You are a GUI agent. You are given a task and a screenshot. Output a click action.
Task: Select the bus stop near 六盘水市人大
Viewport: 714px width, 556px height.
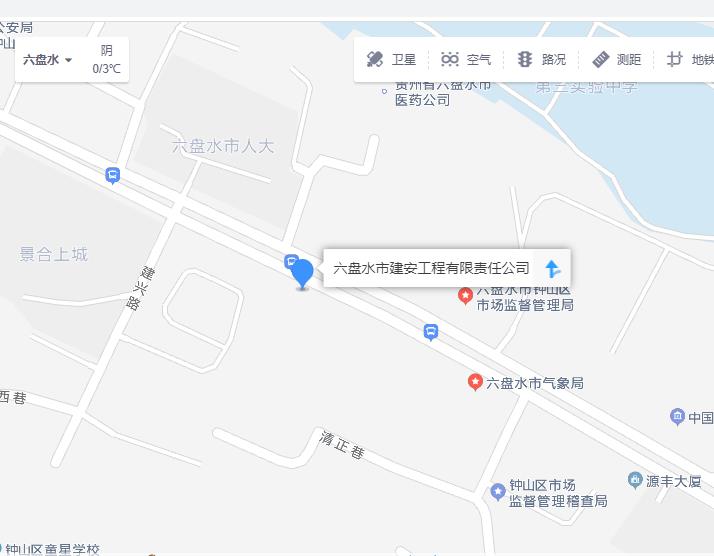(112, 176)
